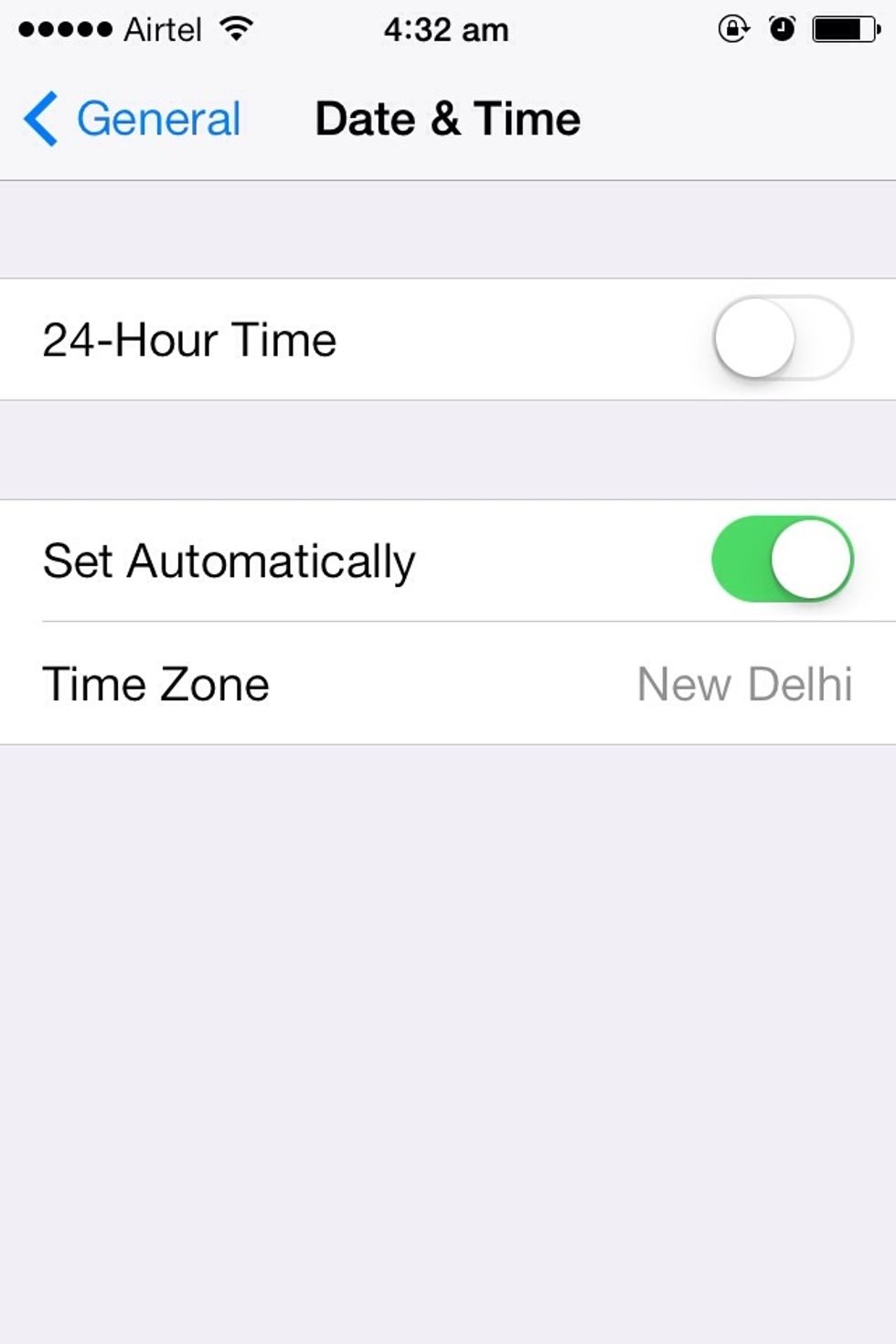896x1344 pixels.
Task: Open Time Zone to change from New Delhi
Action: pyautogui.click(x=448, y=684)
